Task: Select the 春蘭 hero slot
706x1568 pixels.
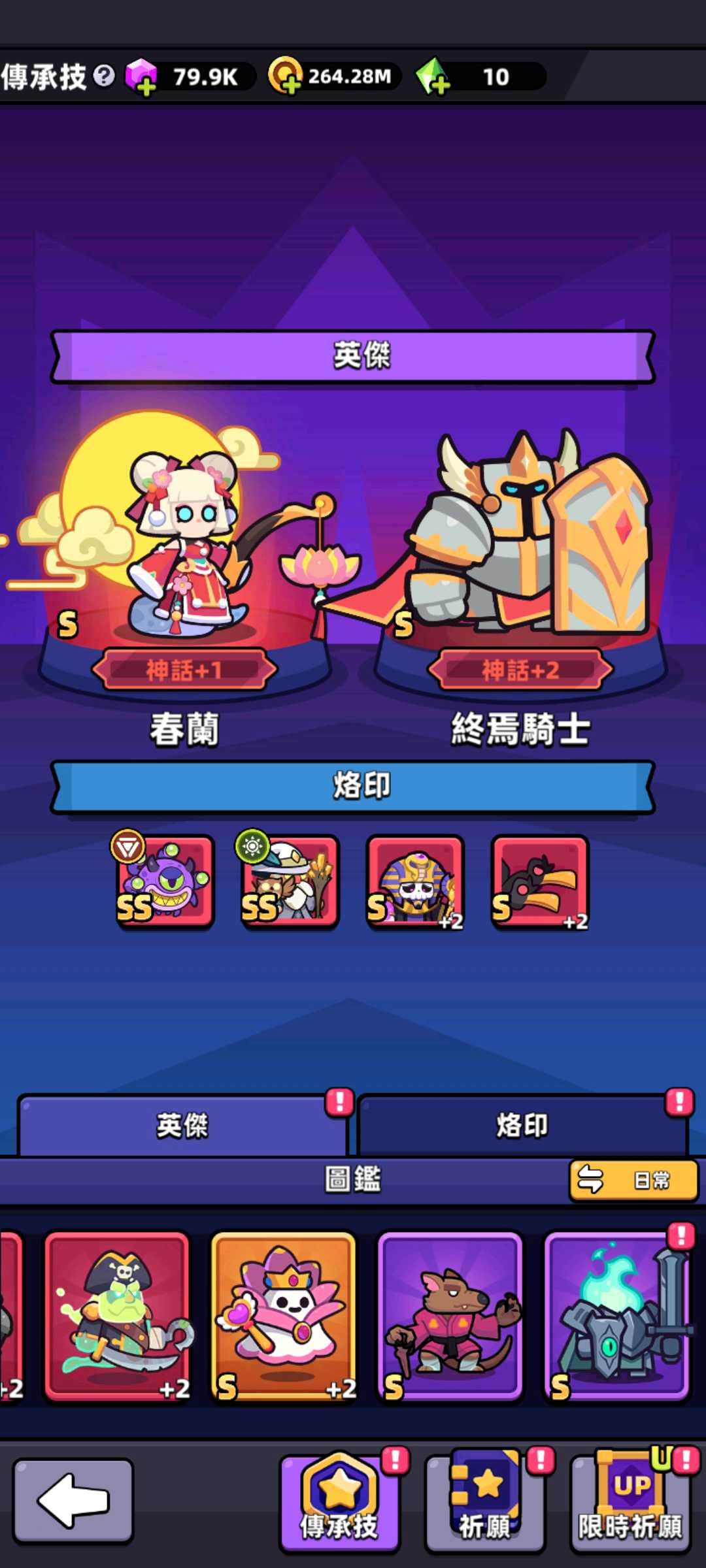Action: 183,542
